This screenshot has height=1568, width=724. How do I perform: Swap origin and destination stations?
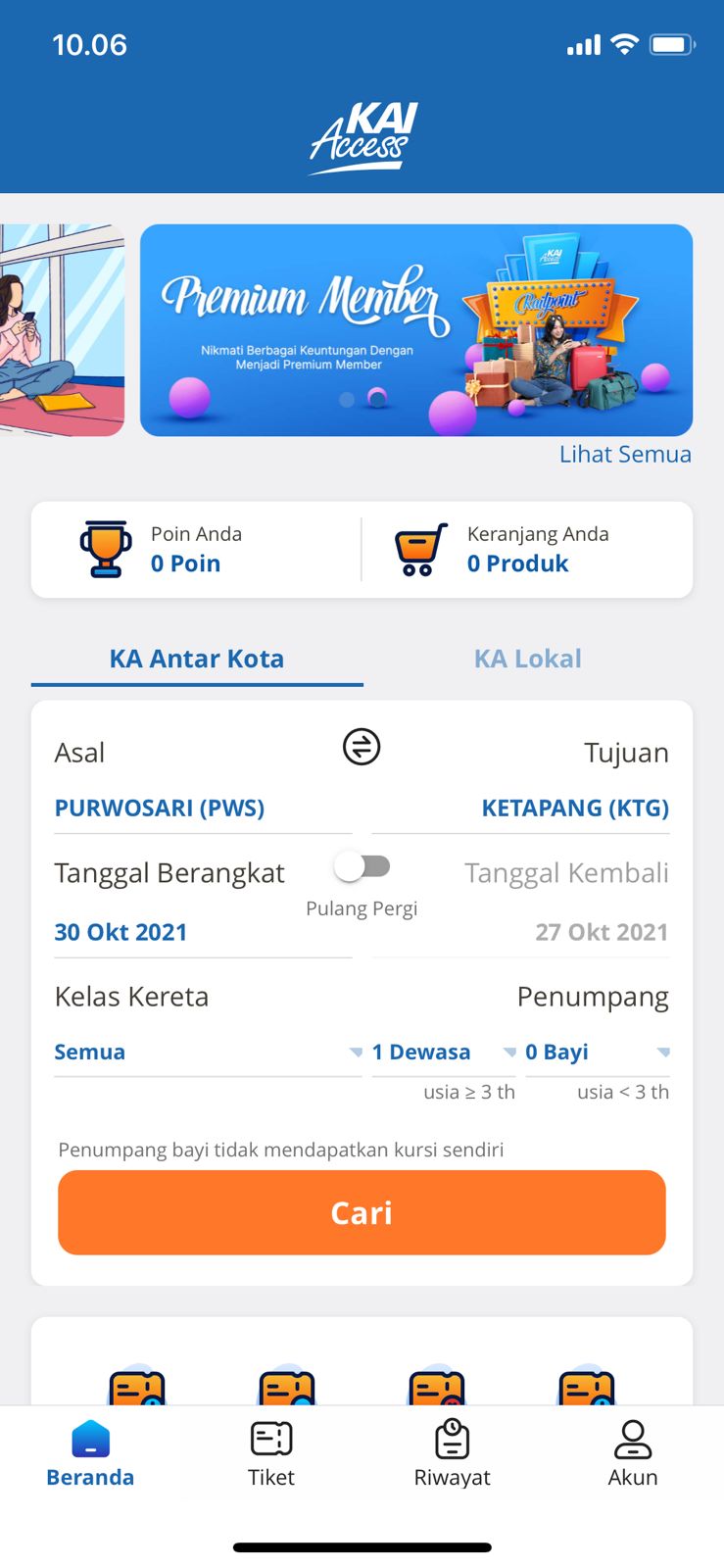click(362, 748)
